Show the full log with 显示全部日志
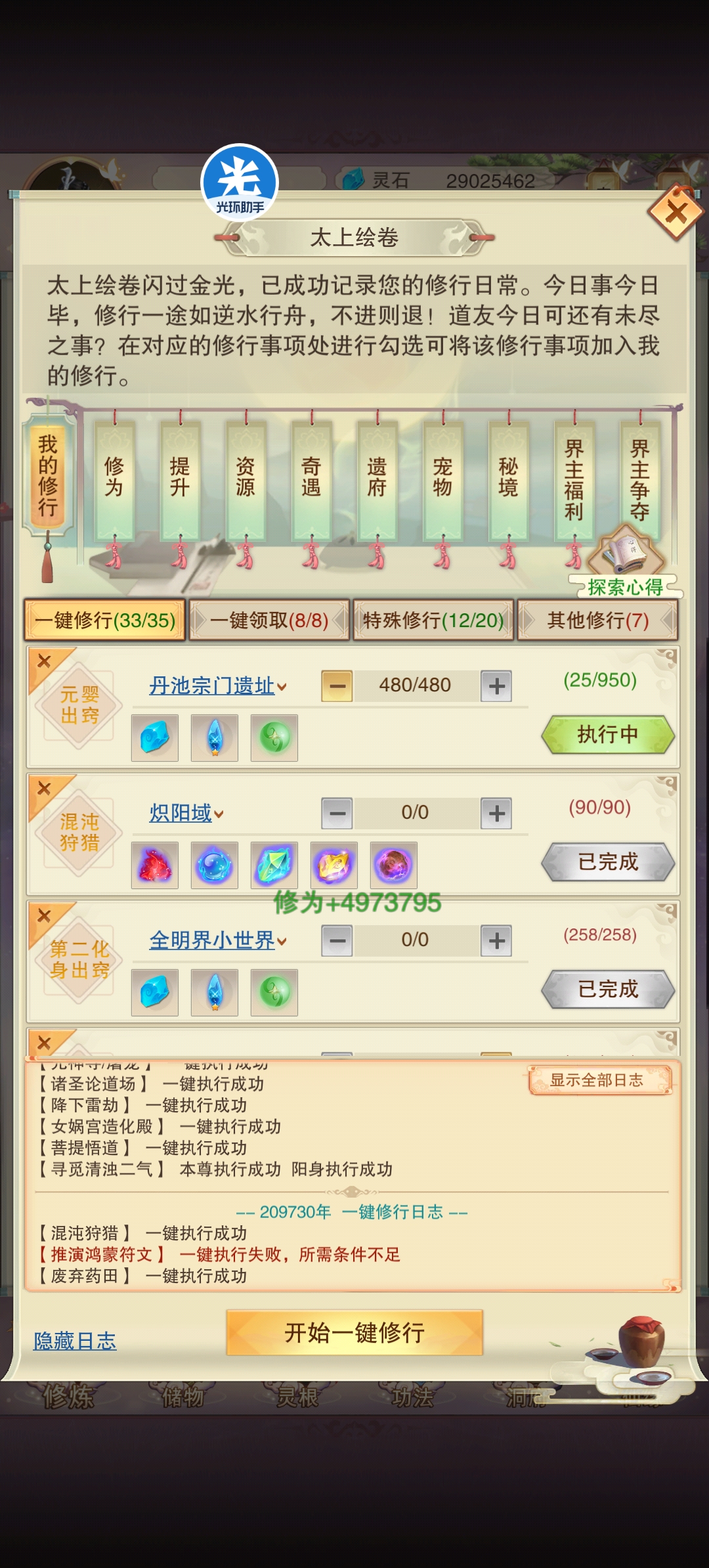 (599, 1080)
